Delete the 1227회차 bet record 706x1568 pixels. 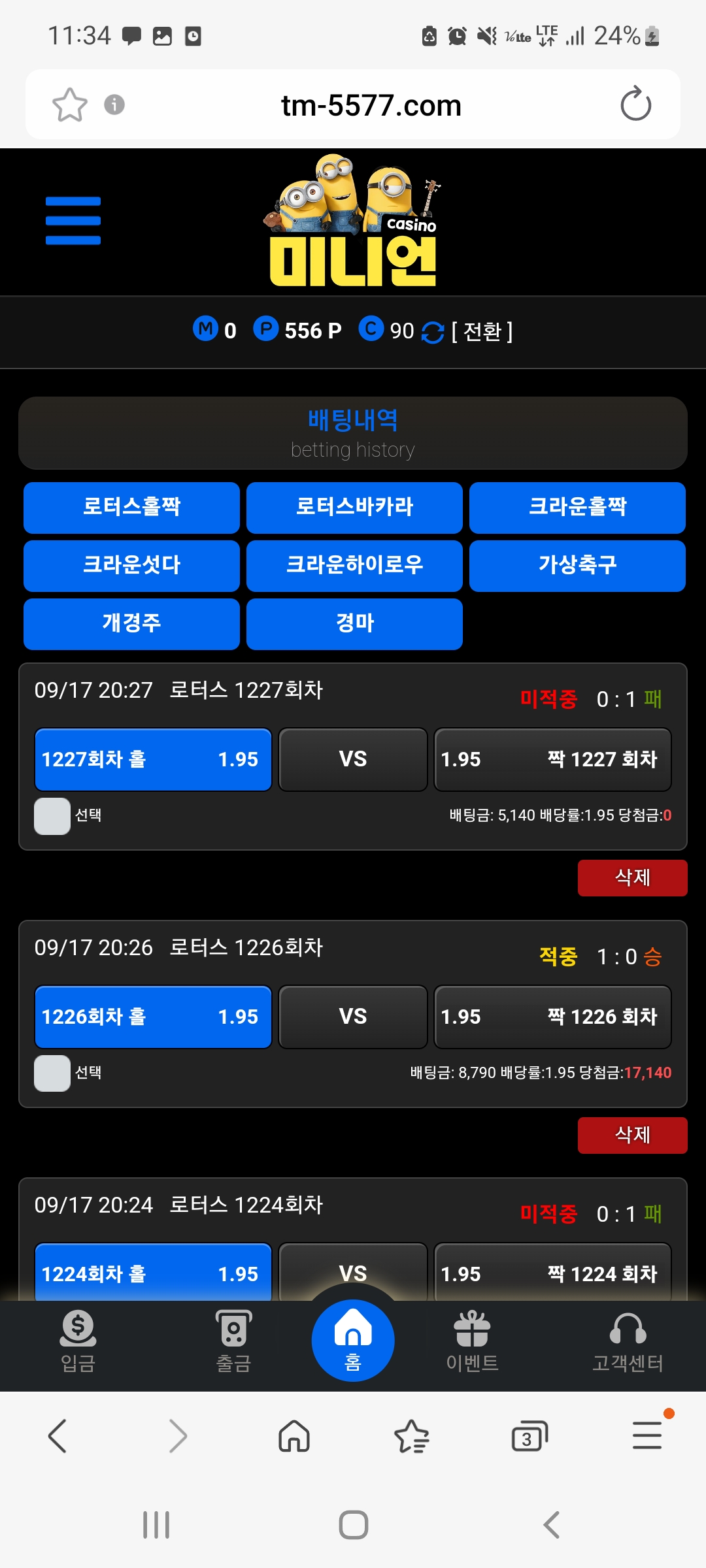(x=632, y=877)
